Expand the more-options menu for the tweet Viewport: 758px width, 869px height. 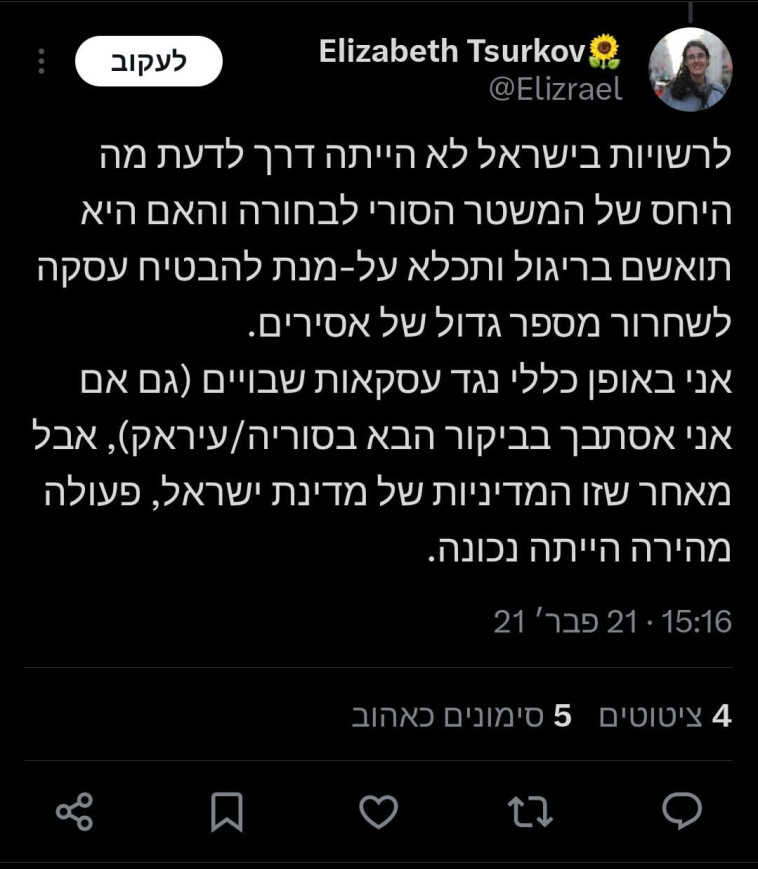[x=40, y=63]
